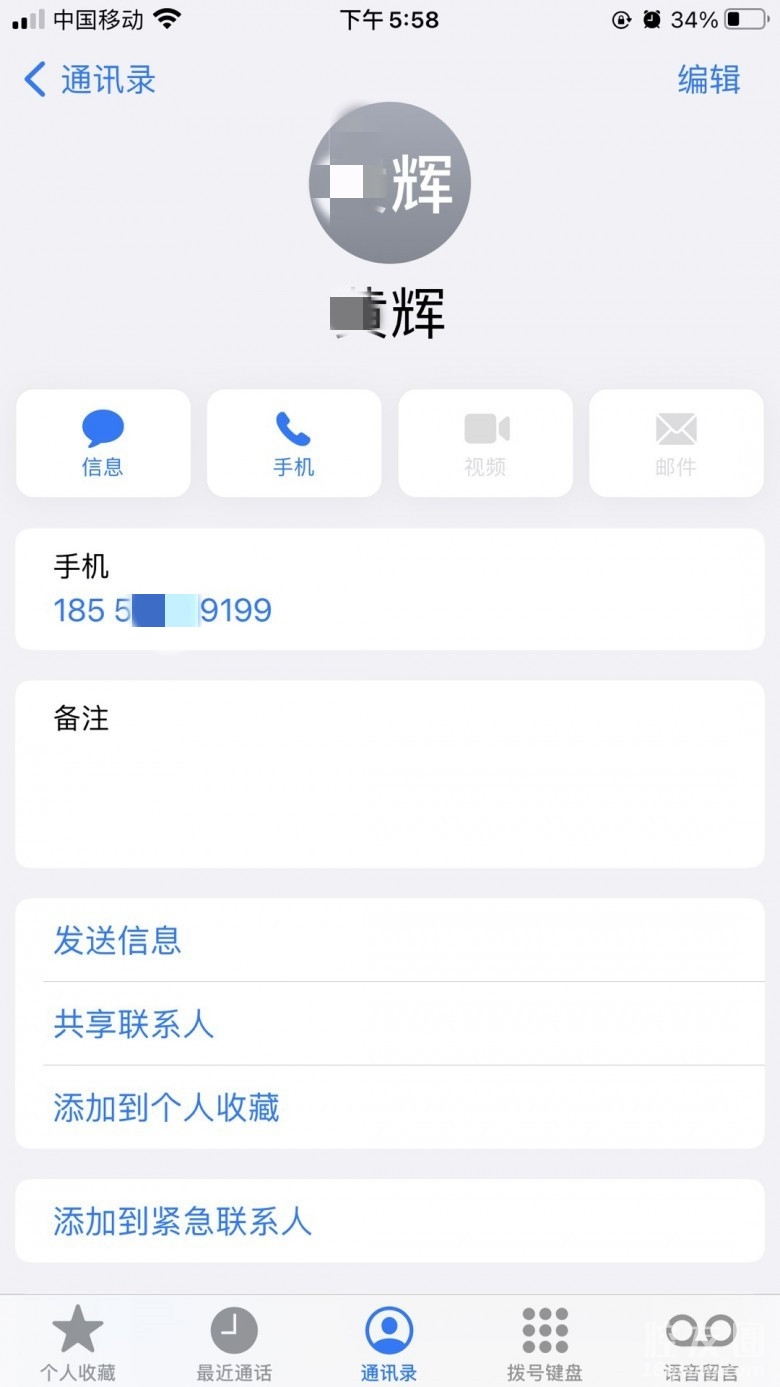
Task: Go to the 语音留言 tab
Action: pos(701,1343)
